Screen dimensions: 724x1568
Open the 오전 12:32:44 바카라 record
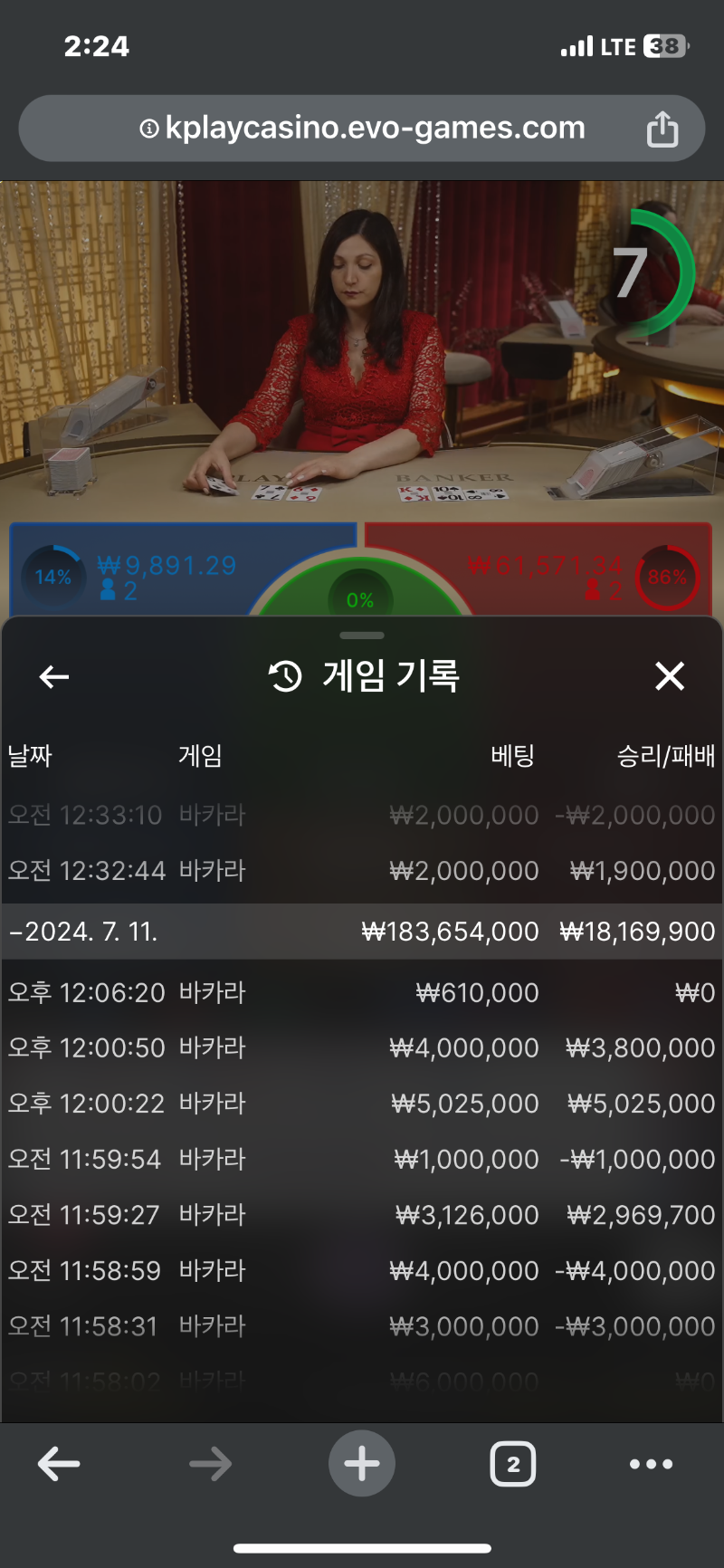(362, 870)
